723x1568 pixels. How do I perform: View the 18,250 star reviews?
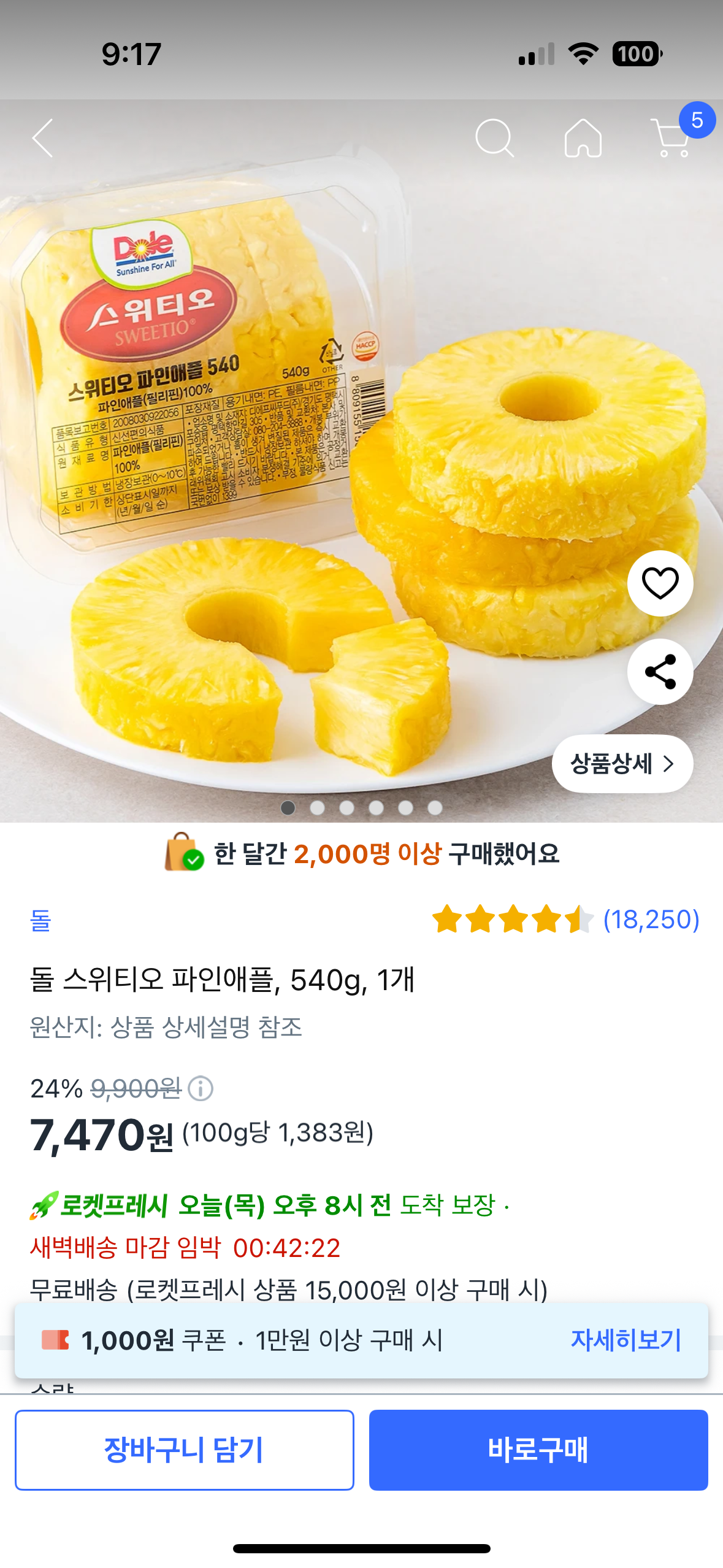(x=565, y=920)
